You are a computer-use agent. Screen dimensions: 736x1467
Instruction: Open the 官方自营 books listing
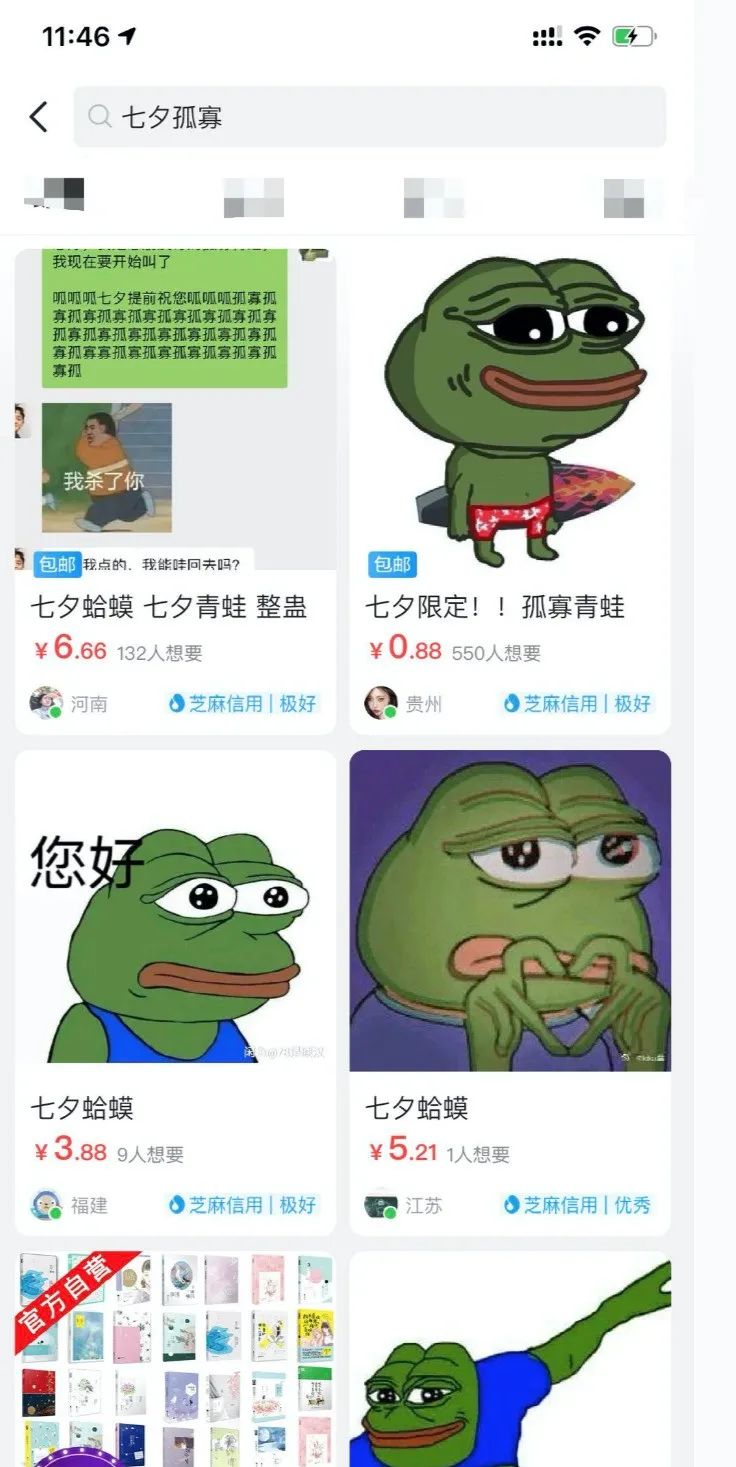coord(175,1360)
